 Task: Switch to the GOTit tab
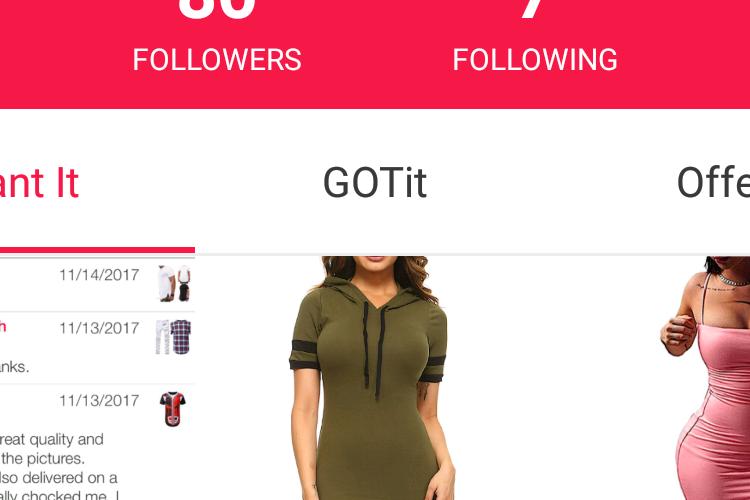click(374, 183)
